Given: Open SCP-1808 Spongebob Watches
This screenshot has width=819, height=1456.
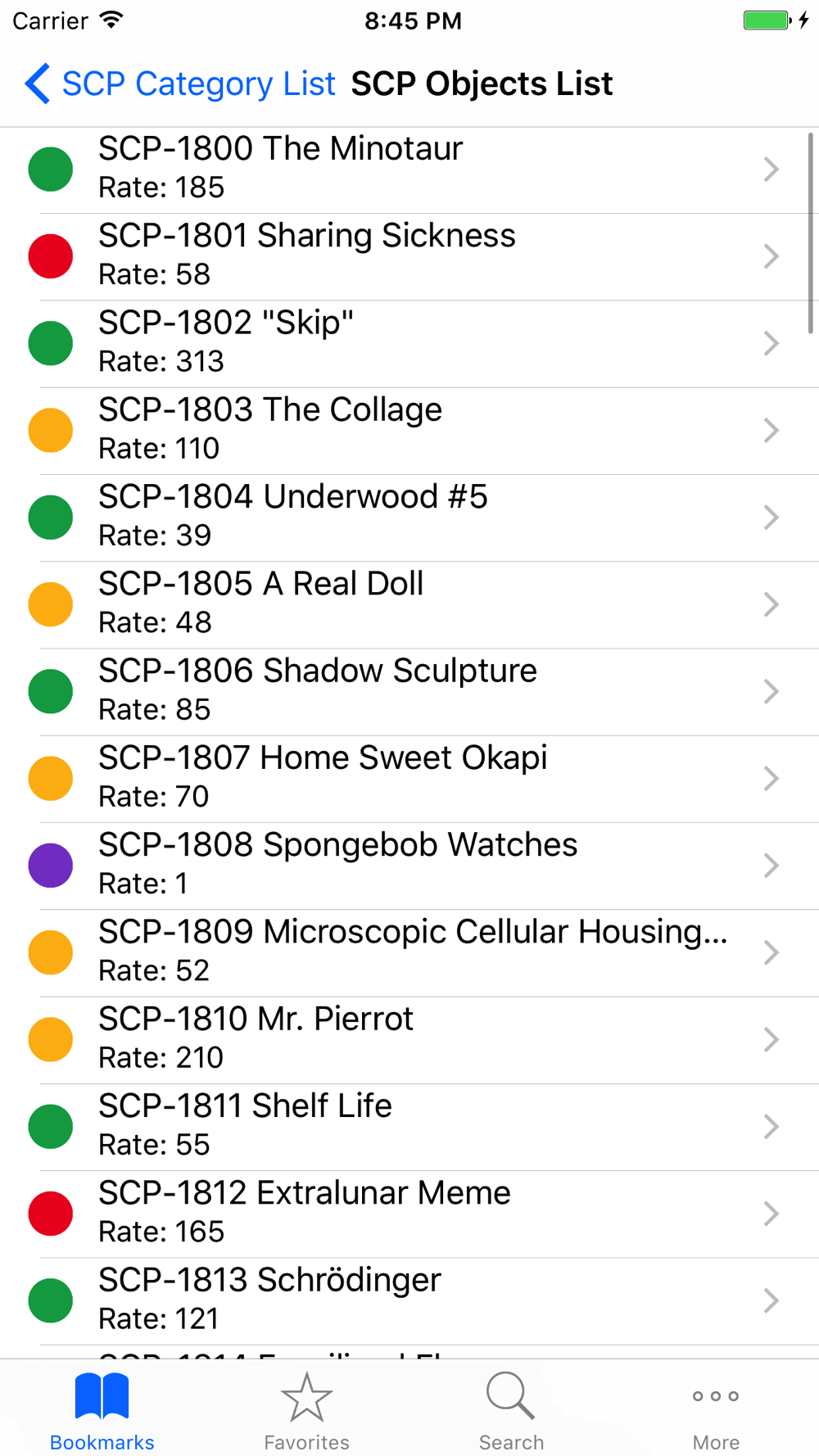Looking at the screenshot, I should 409,866.
